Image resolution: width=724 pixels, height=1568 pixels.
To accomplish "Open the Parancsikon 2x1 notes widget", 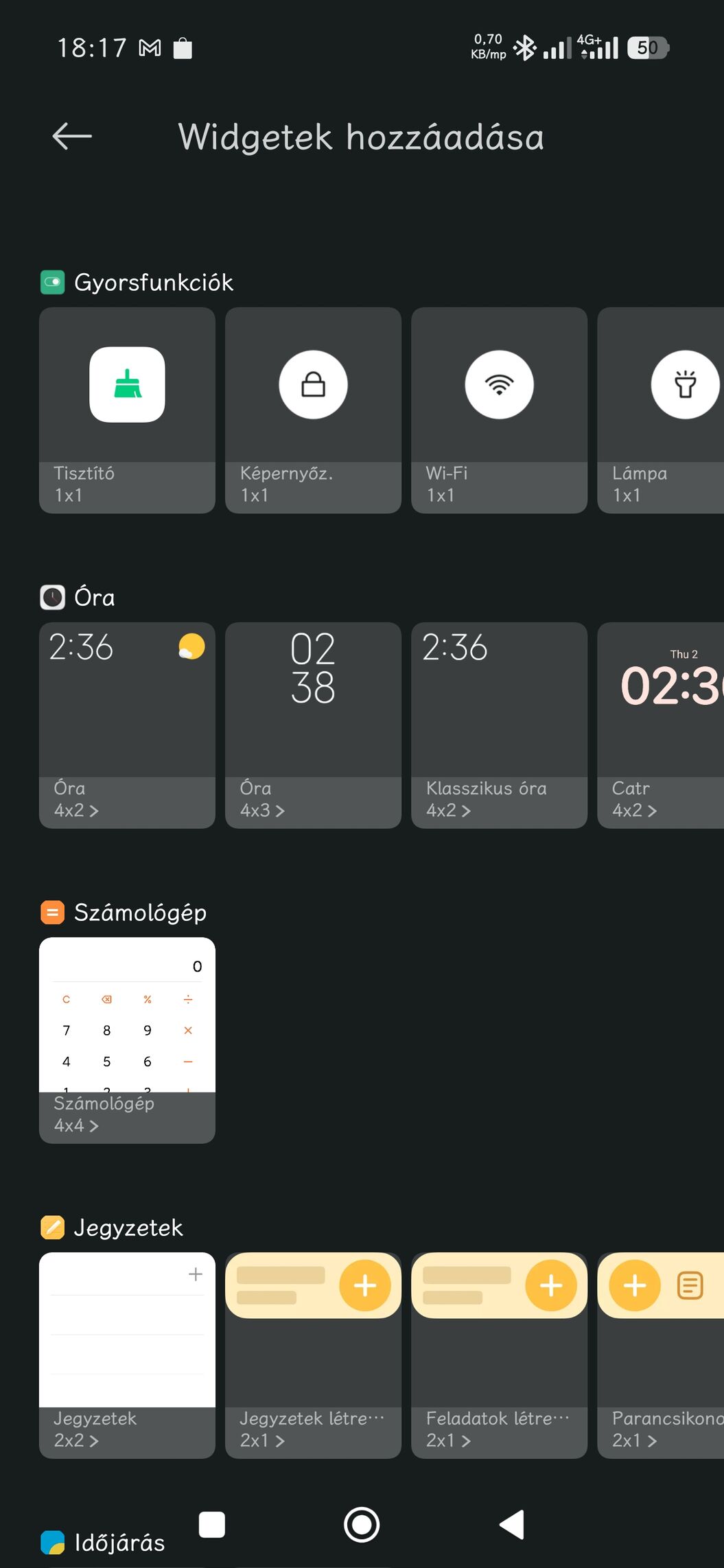I will click(x=661, y=1355).
